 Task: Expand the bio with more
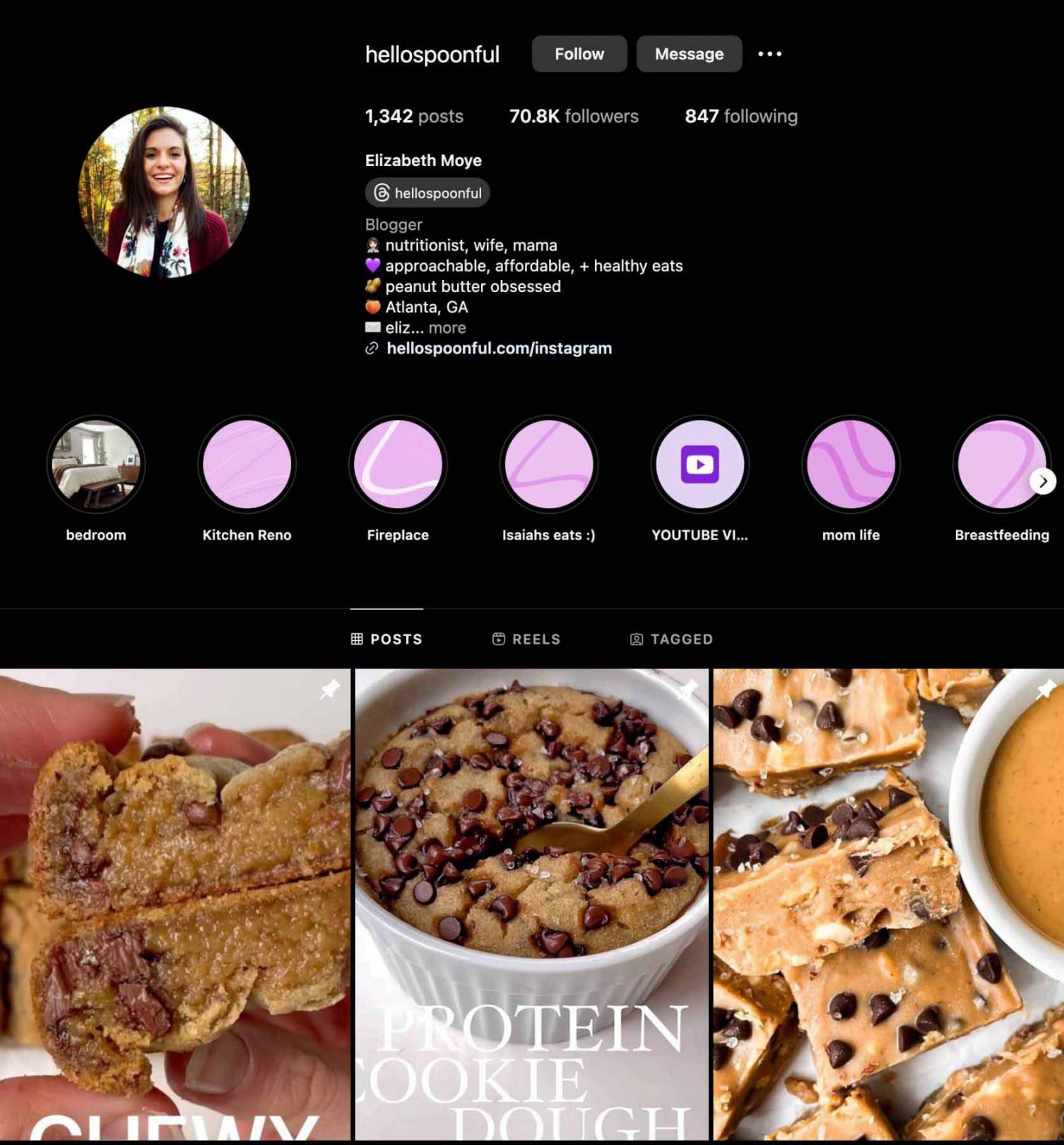click(447, 328)
